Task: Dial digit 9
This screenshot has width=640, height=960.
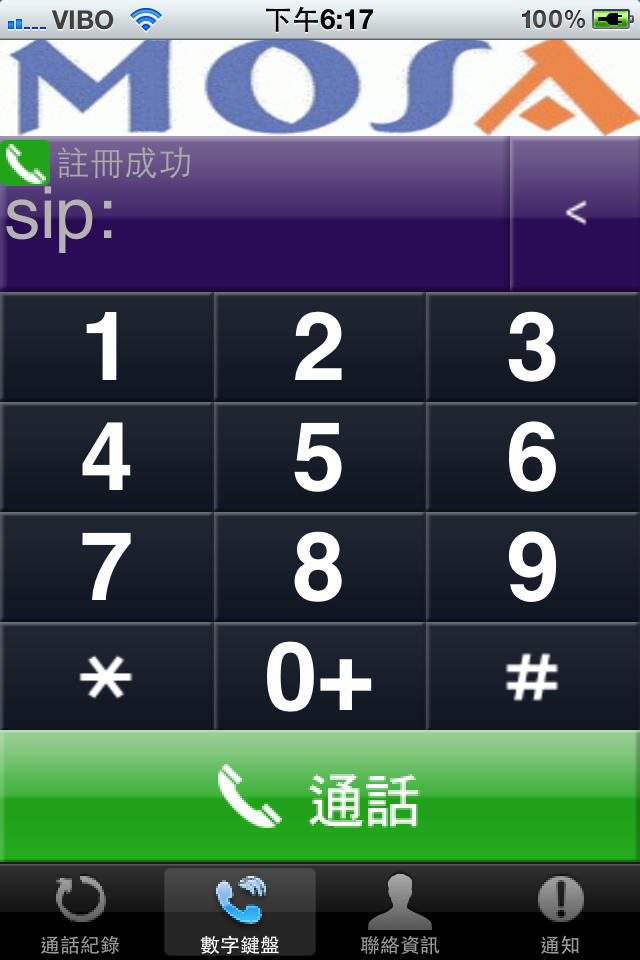Action: point(533,567)
